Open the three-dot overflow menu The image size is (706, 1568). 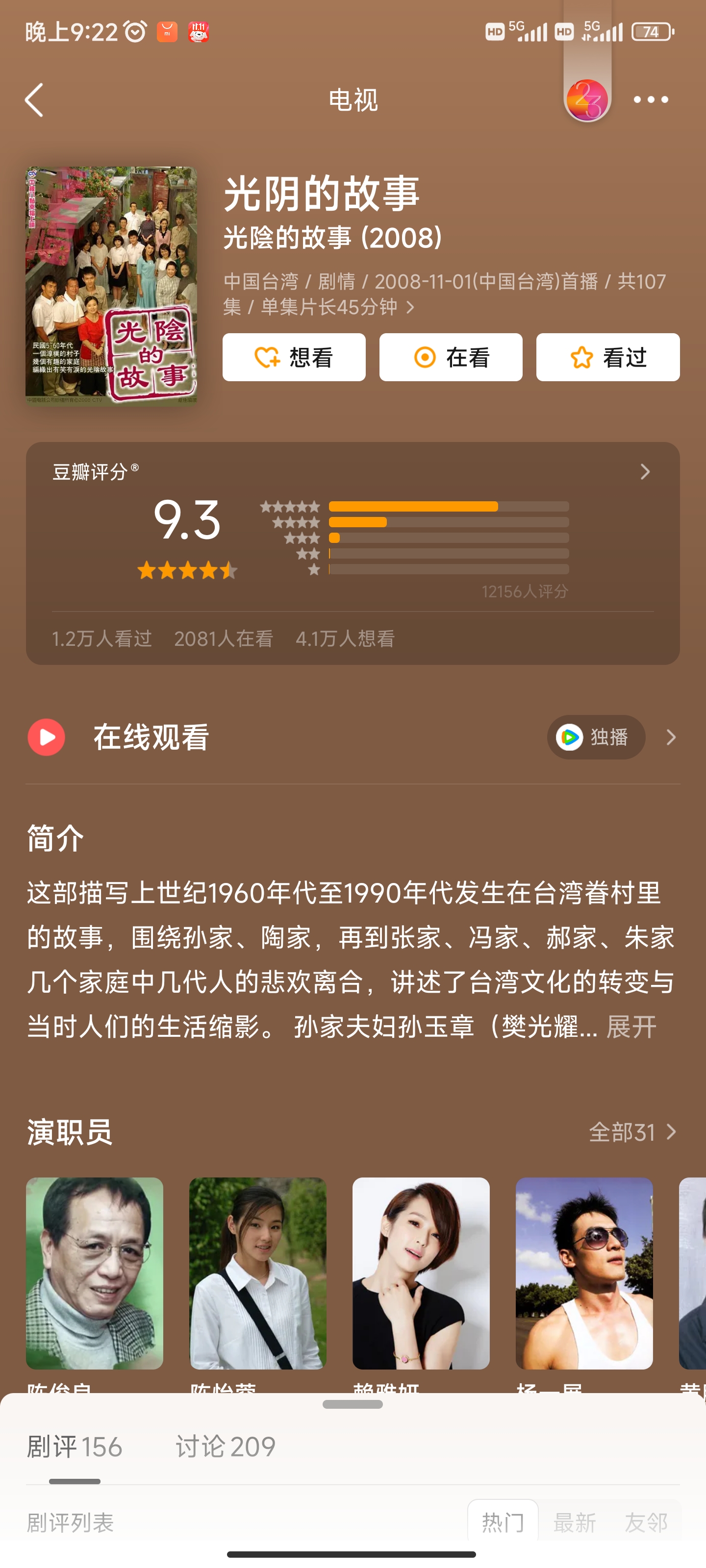pos(650,100)
